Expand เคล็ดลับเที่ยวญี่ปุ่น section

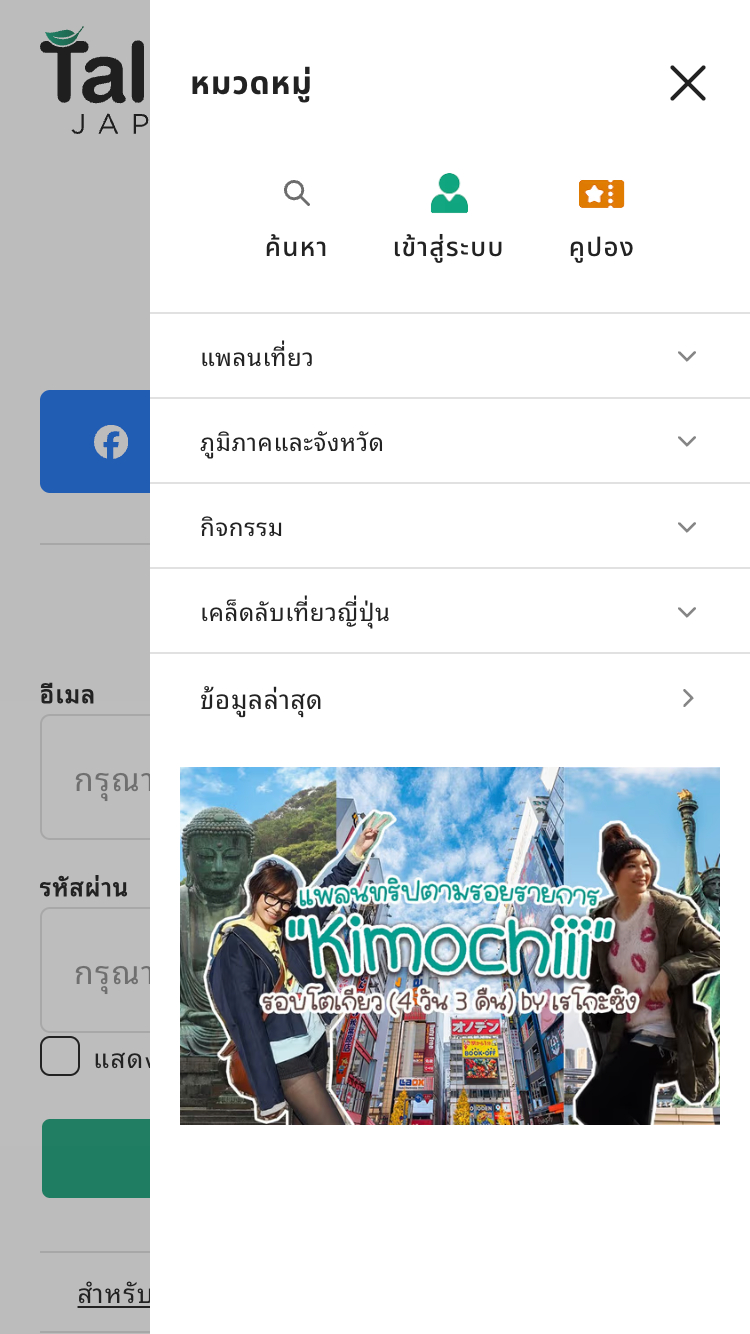(450, 612)
